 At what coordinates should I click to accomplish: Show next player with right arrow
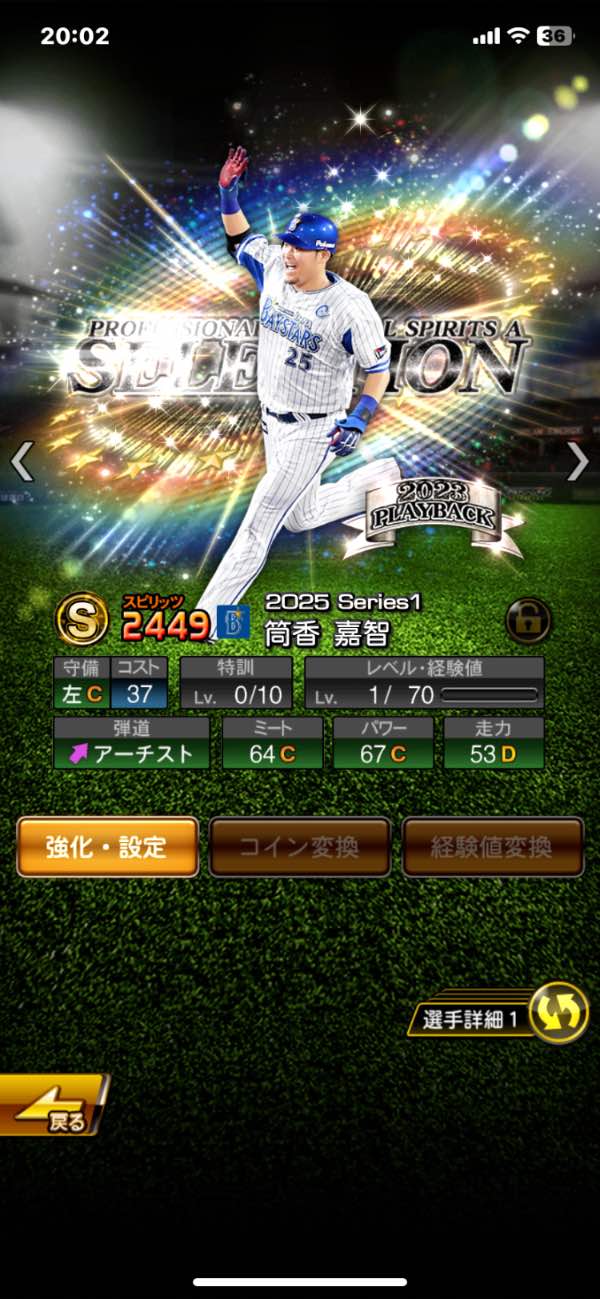coord(578,461)
